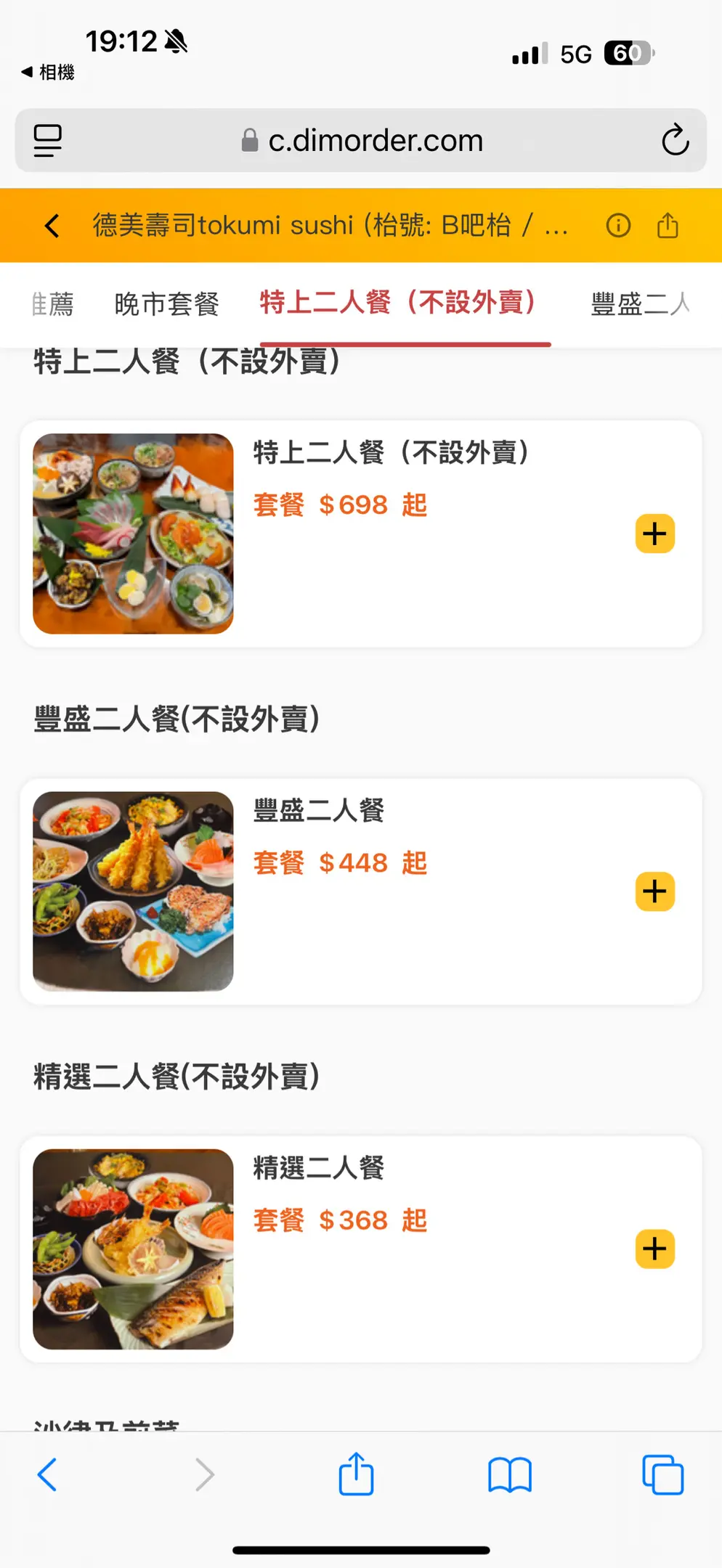Open Safari page format options

coord(48,140)
